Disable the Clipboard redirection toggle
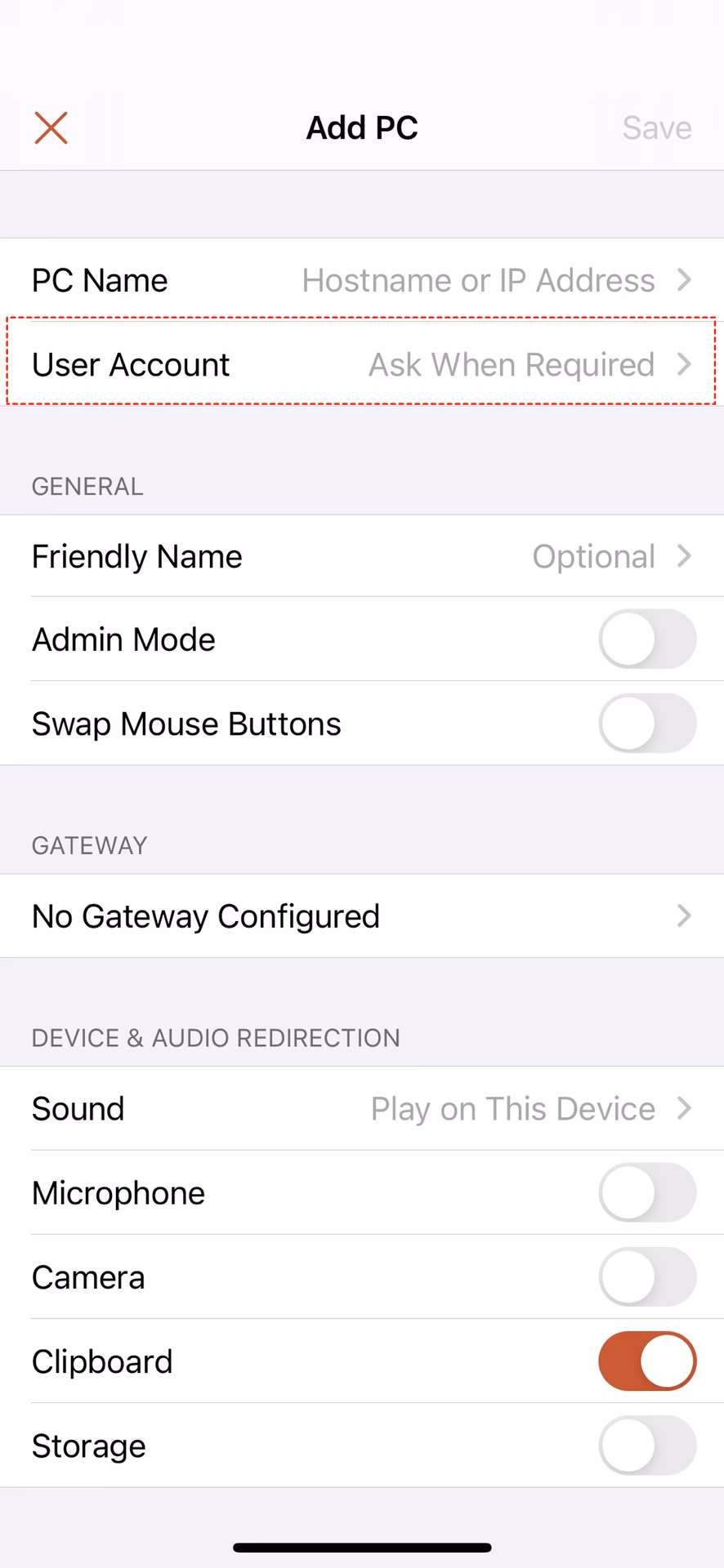Image resolution: width=724 pixels, height=1568 pixels. pyautogui.click(x=646, y=1361)
